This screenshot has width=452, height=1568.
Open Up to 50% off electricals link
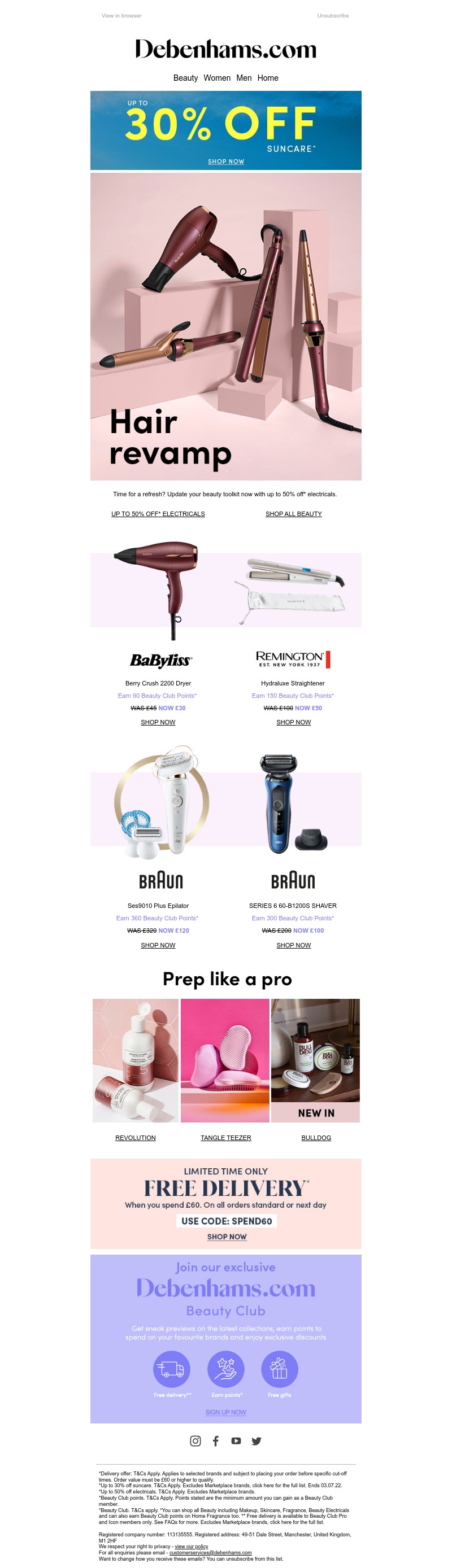pos(158,514)
